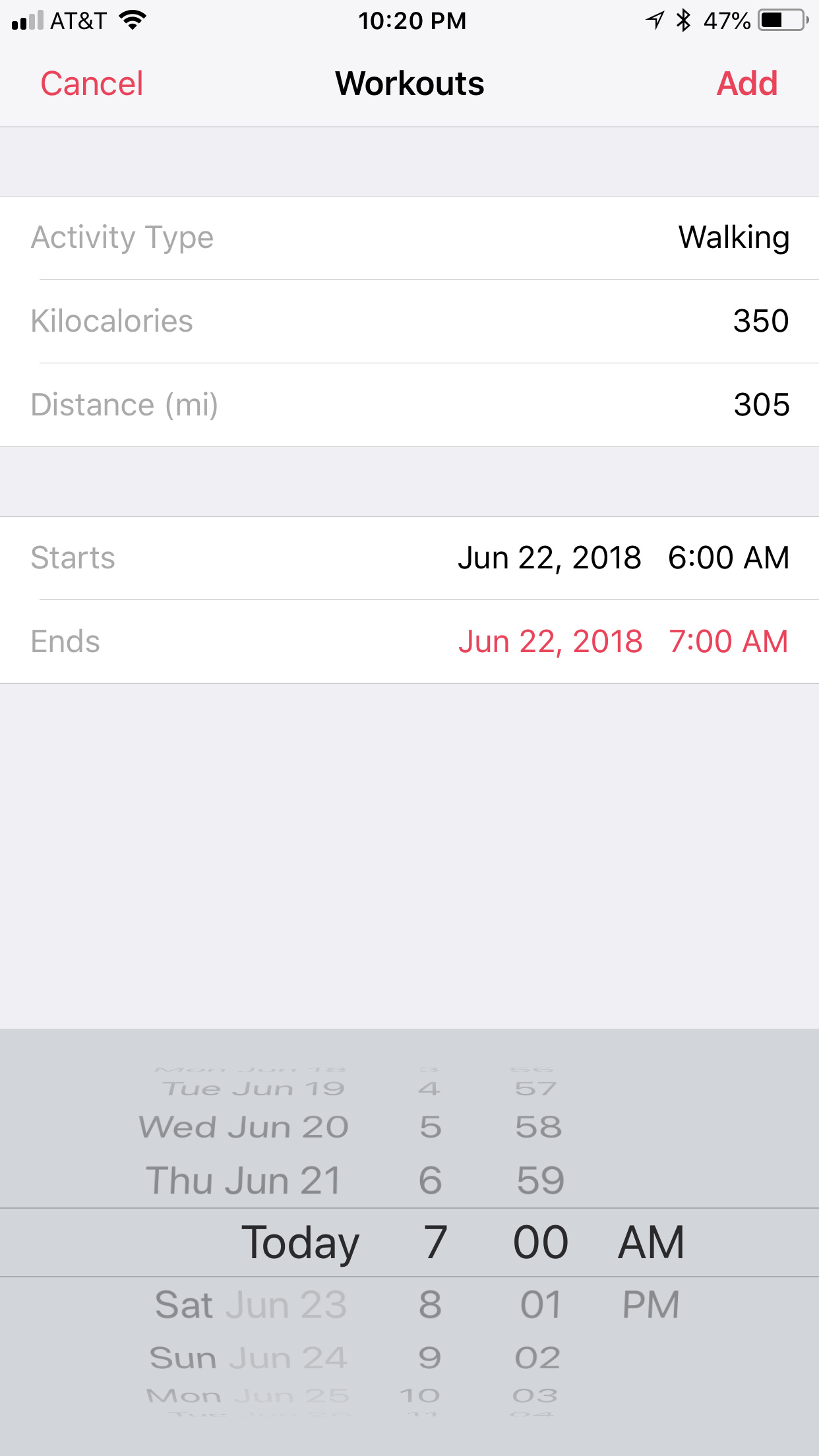Image resolution: width=819 pixels, height=1456 pixels.
Task: Switch the picker to PM
Action: coord(651,1304)
